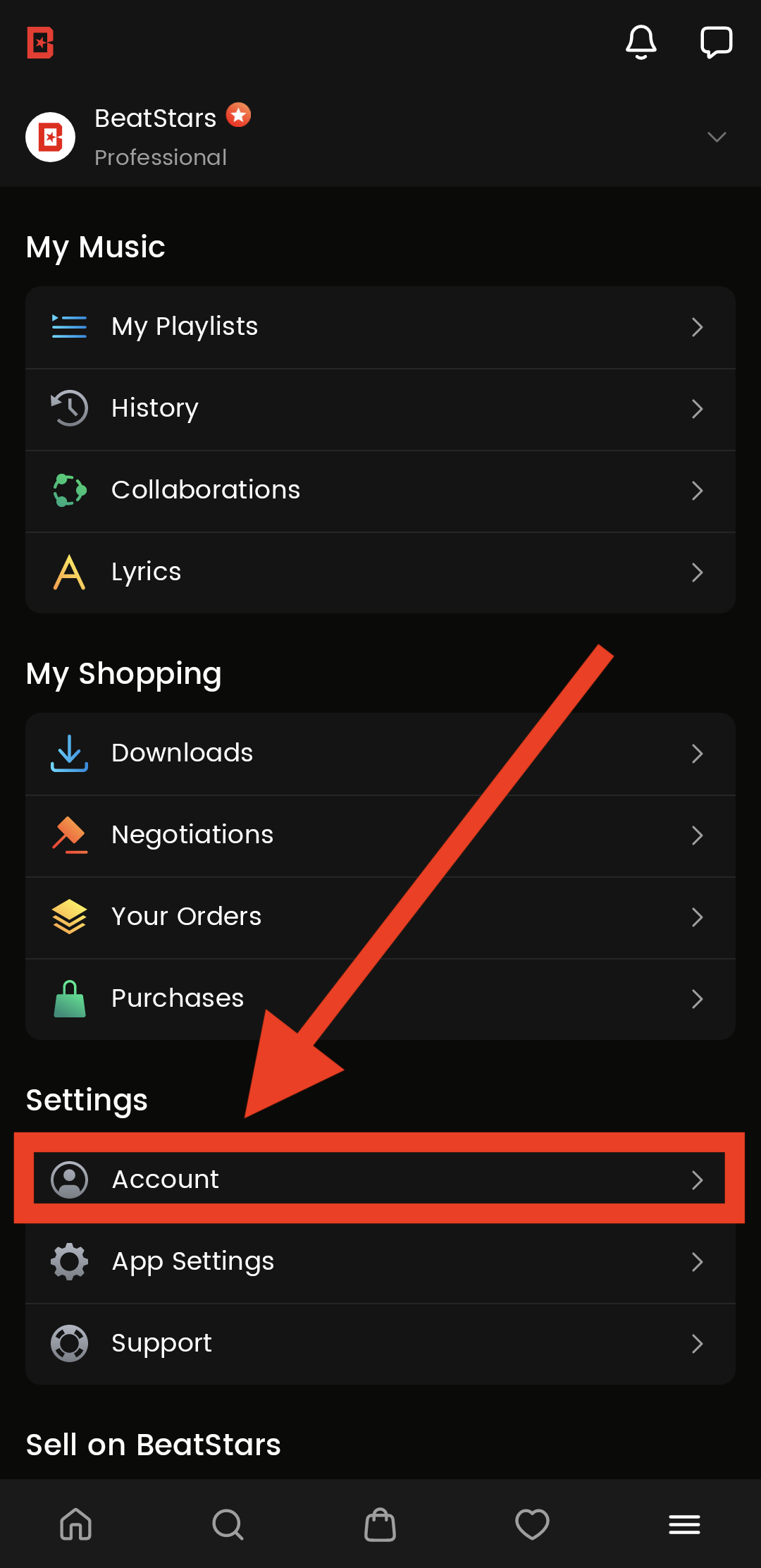Open the shopping bag tab
This screenshot has height=1568, width=761.
tap(380, 1524)
